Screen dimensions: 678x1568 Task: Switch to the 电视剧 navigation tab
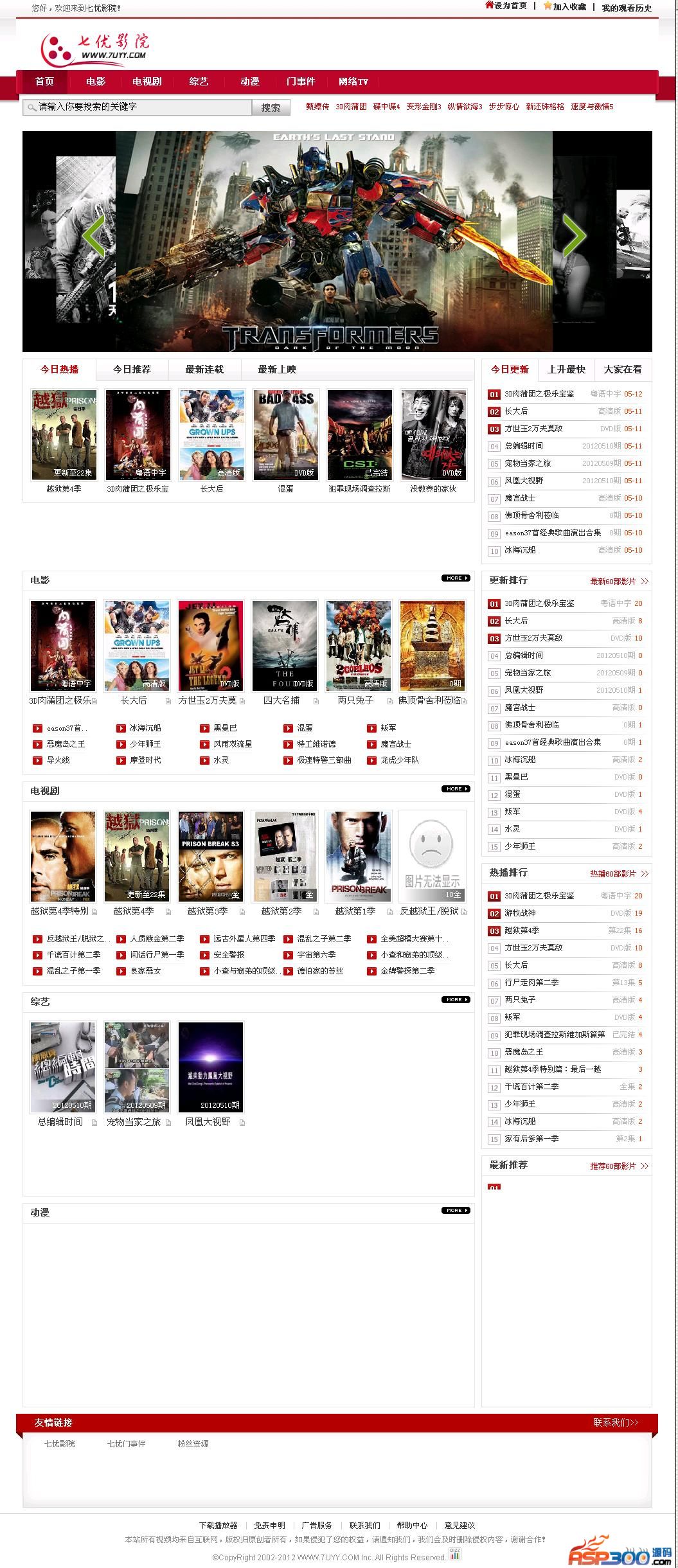[x=147, y=82]
